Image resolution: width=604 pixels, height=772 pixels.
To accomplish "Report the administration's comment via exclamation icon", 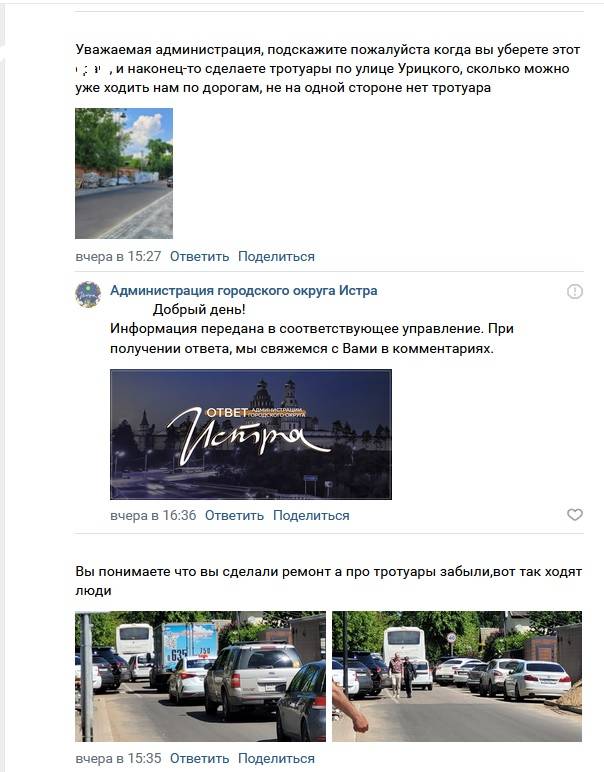I will tap(574, 291).
